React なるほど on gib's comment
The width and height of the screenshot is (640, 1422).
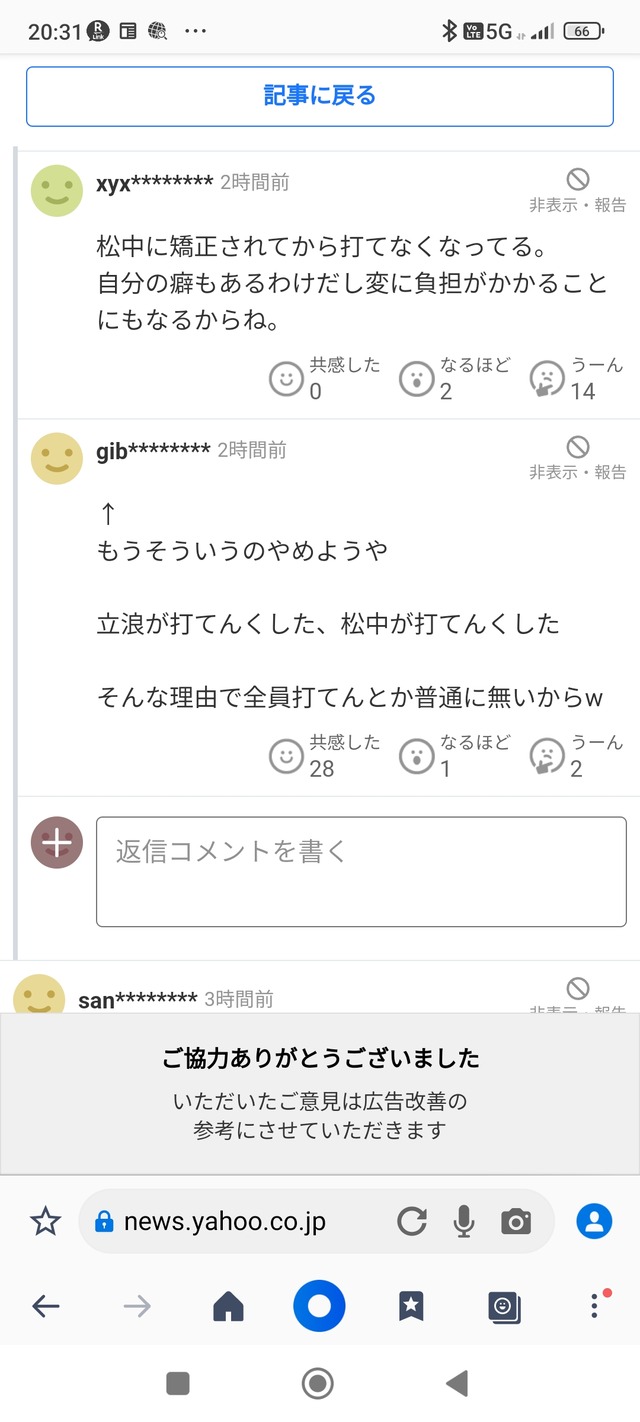click(x=455, y=755)
